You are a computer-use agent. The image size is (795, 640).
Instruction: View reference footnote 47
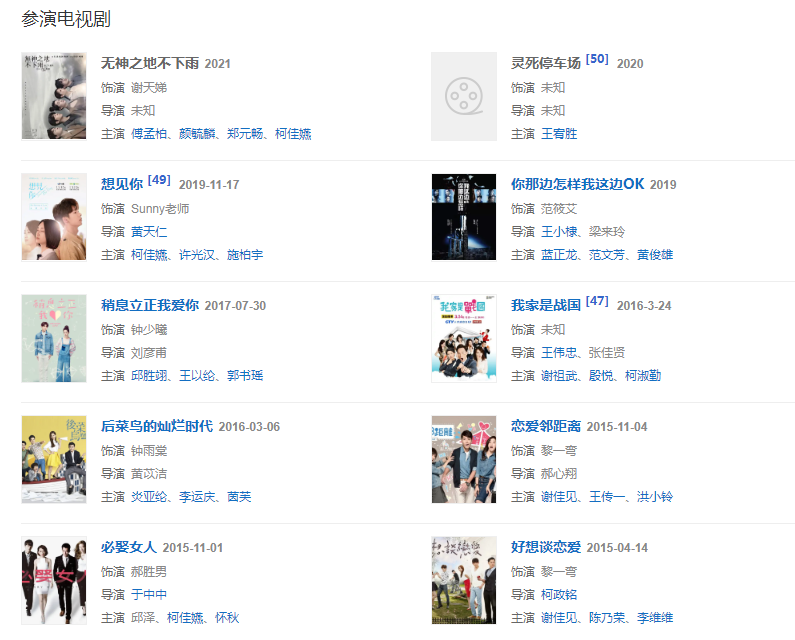point(597,301)
